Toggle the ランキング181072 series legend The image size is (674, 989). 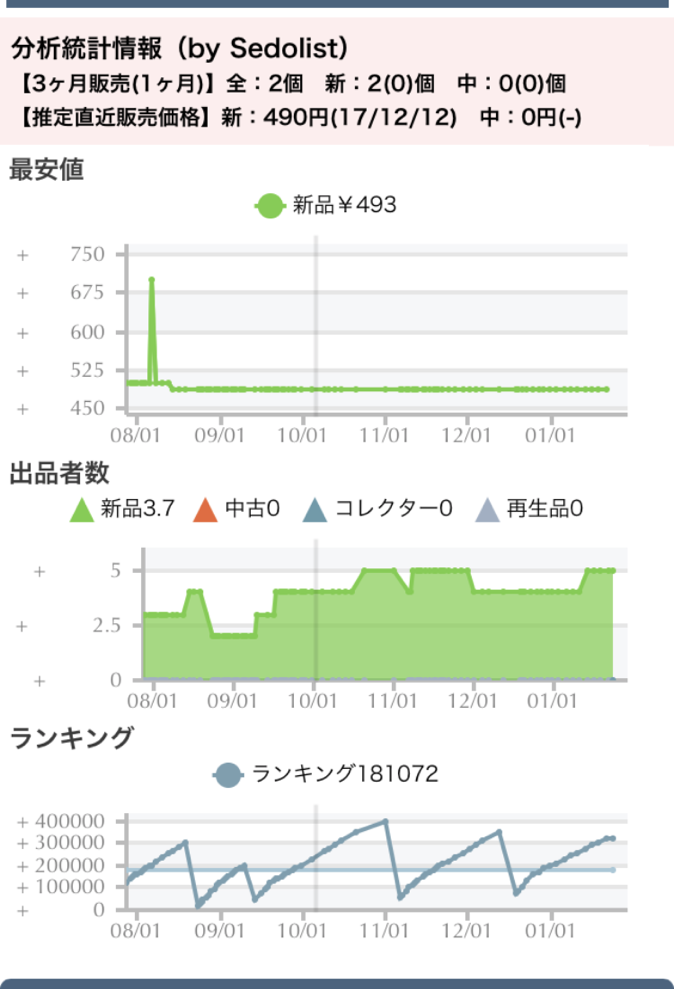point(327,773)
